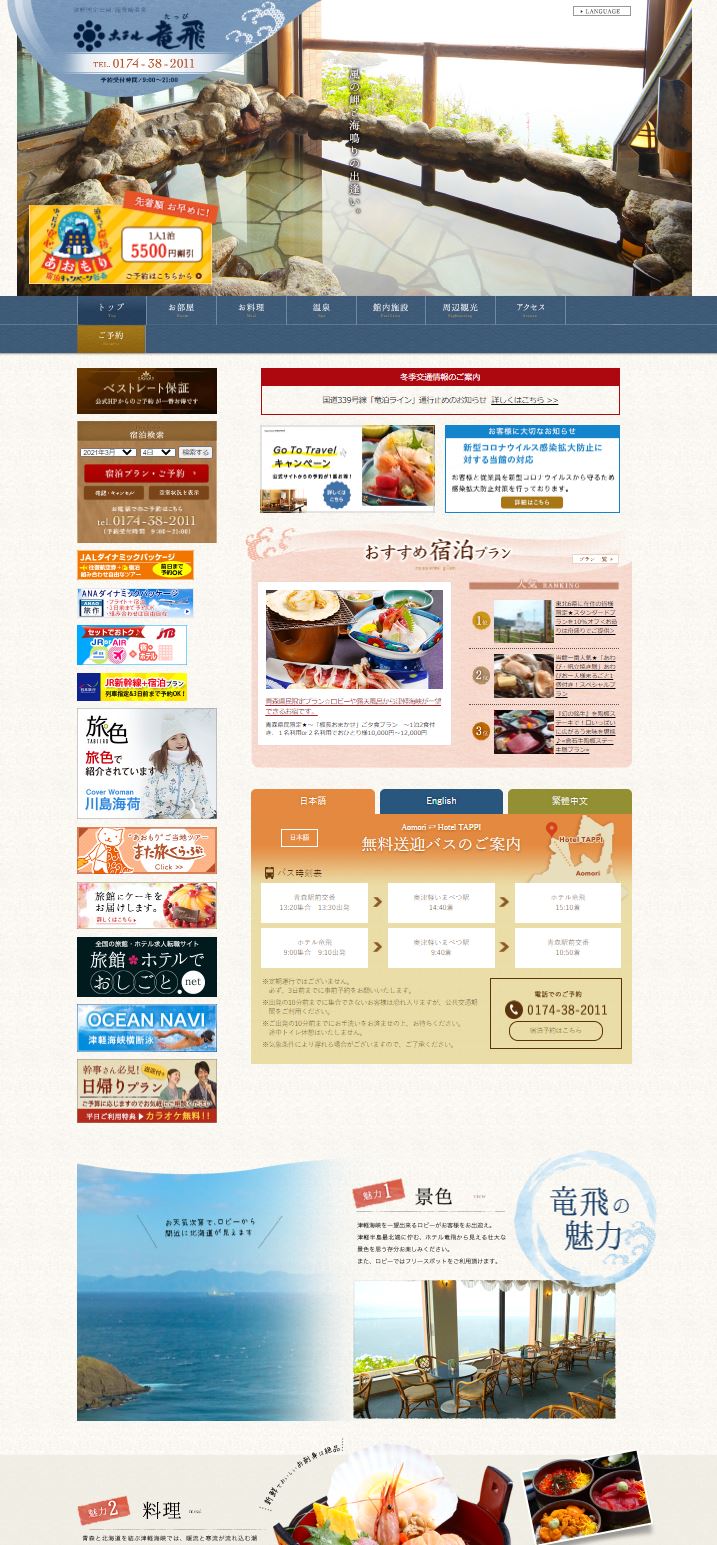Tap the red 宿泊プラン・ご予約 button
The image size is (717, 1545).
(146, 473)
